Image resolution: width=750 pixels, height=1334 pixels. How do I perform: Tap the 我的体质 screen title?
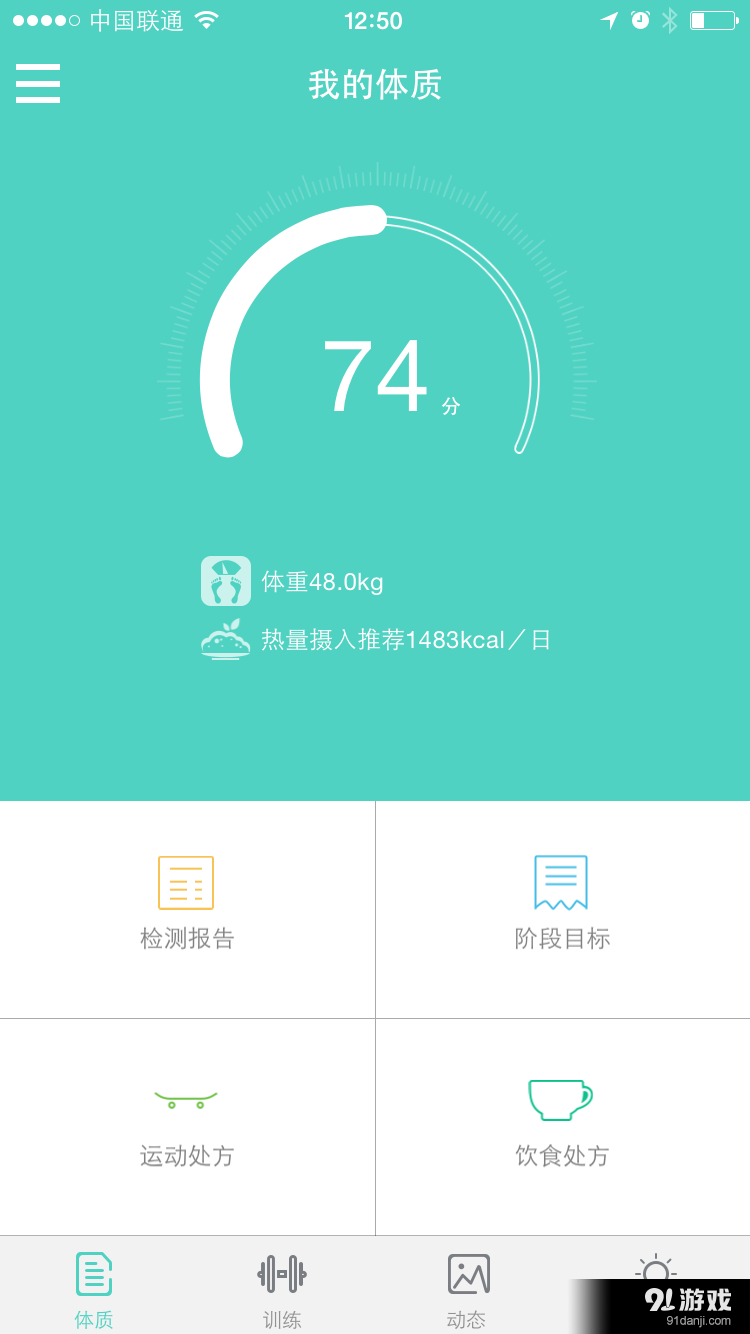(x=375, y=87)
